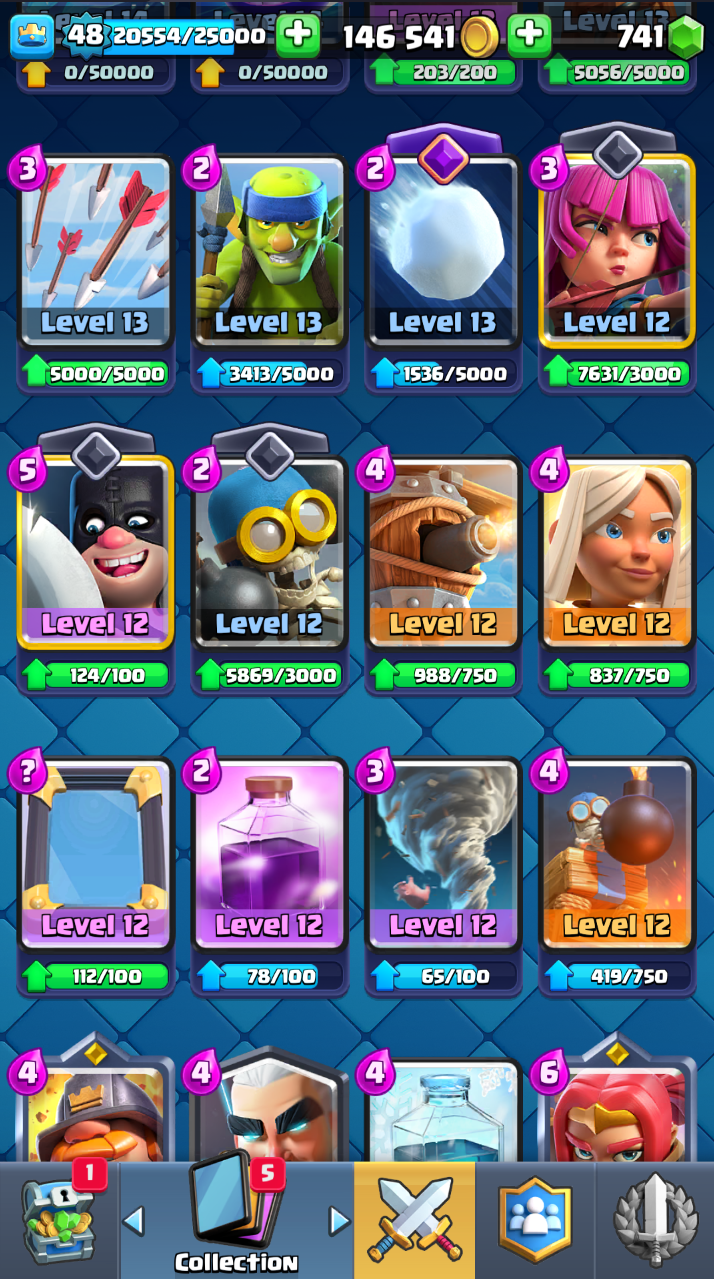Open the Clan social tab
The height and width of the screenshot is (1279, 714).
536,1220
